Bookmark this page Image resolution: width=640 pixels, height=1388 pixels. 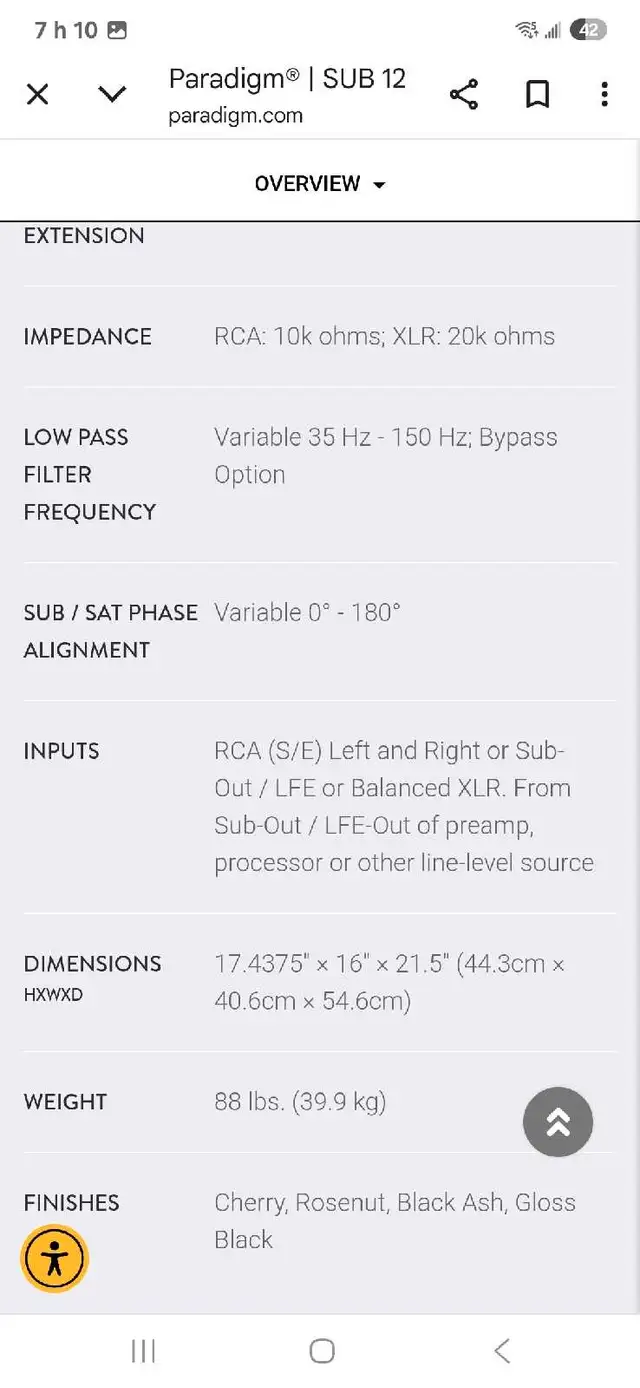pyautogui.click(x=538, y=95)
